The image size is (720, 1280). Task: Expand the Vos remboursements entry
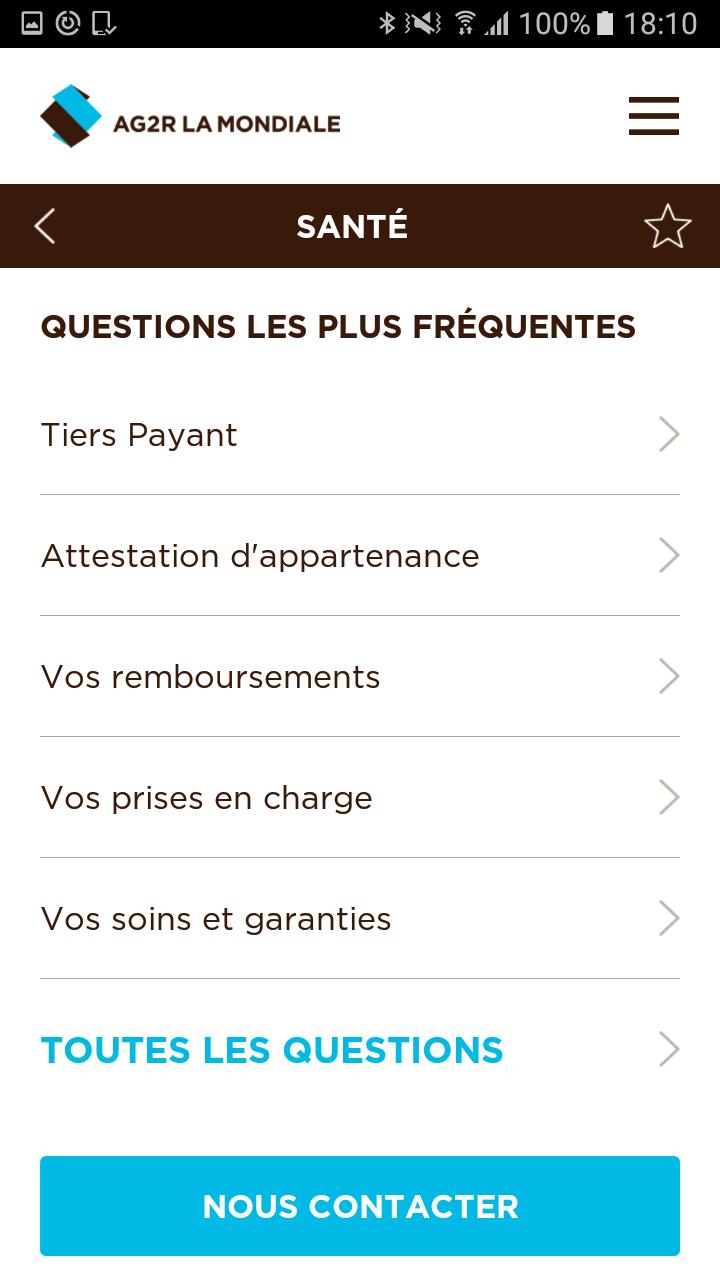pos(360,677)
